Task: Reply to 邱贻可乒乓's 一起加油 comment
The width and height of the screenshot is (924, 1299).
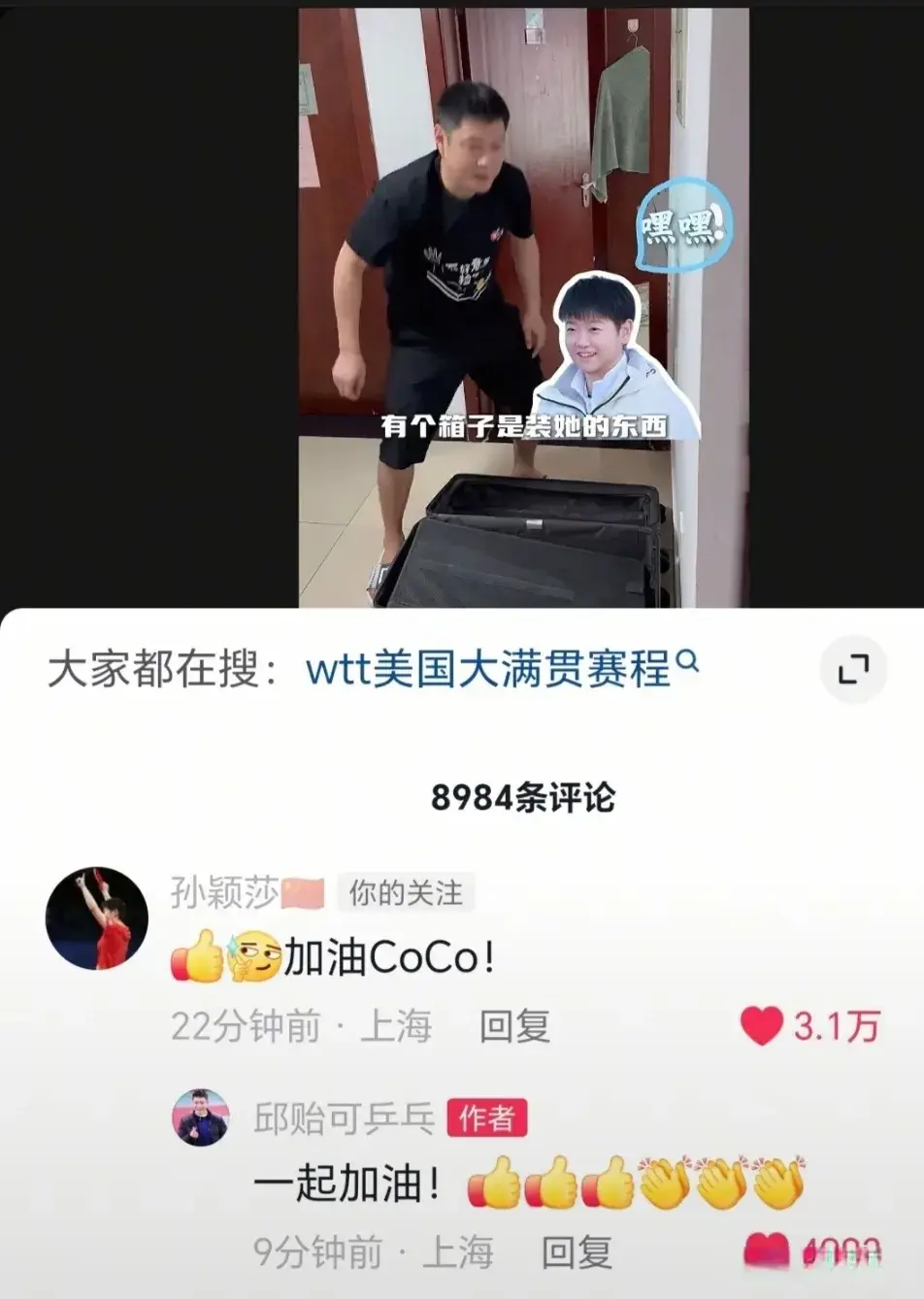Action: click(x=577, y=1252)
